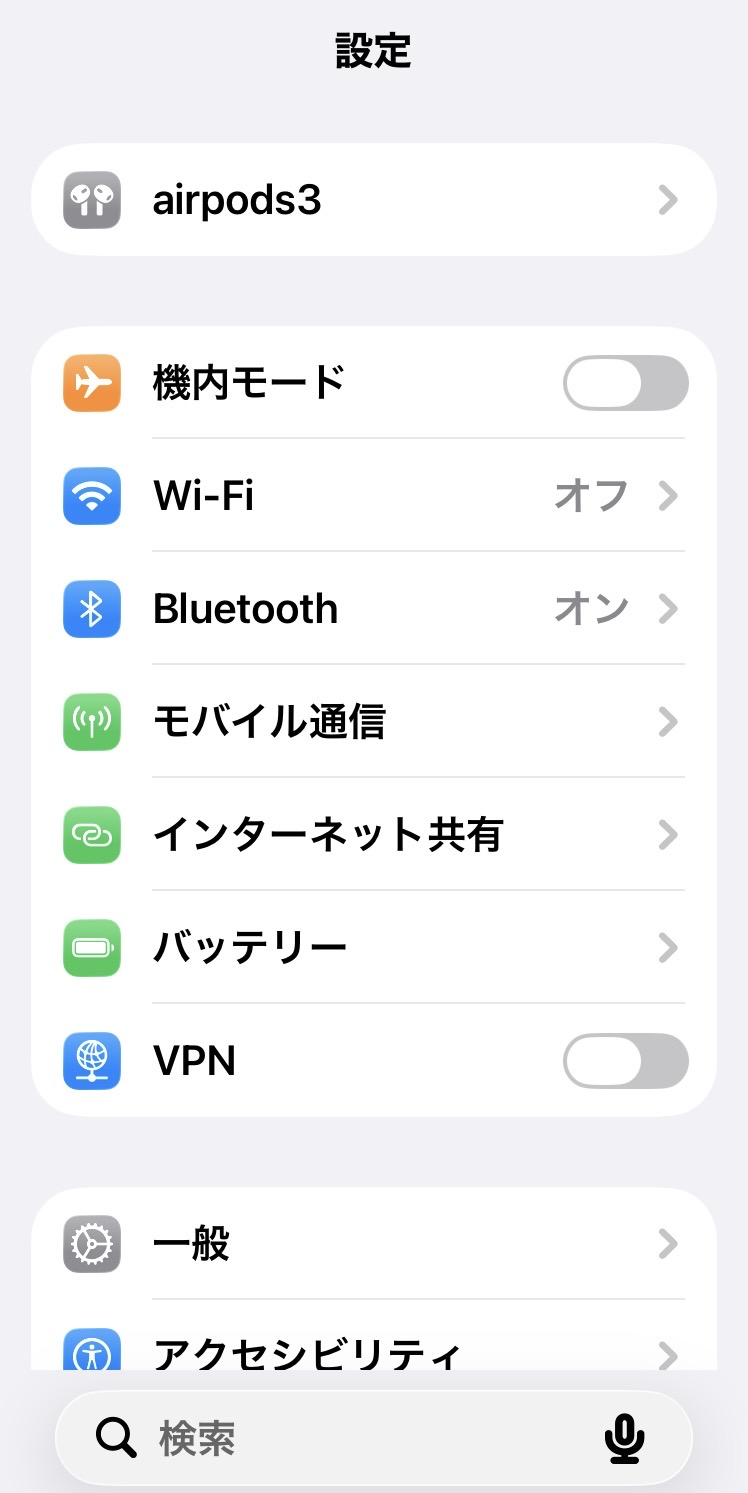This screenshot has width=748, height=1493.
Task: Toggle the 機内モード switch on
Action: tap(625, 383)
